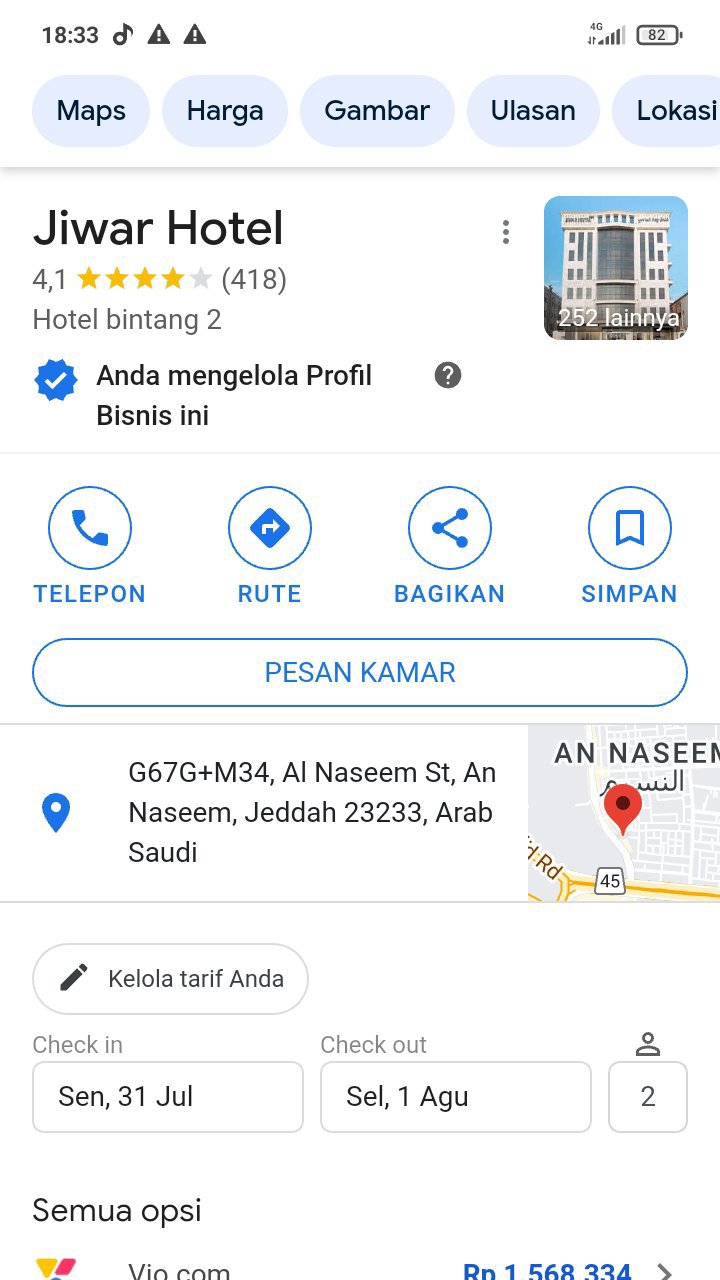Change check-out date Sel, 1 Agu
The image size is (720, 1280).
456,1097
